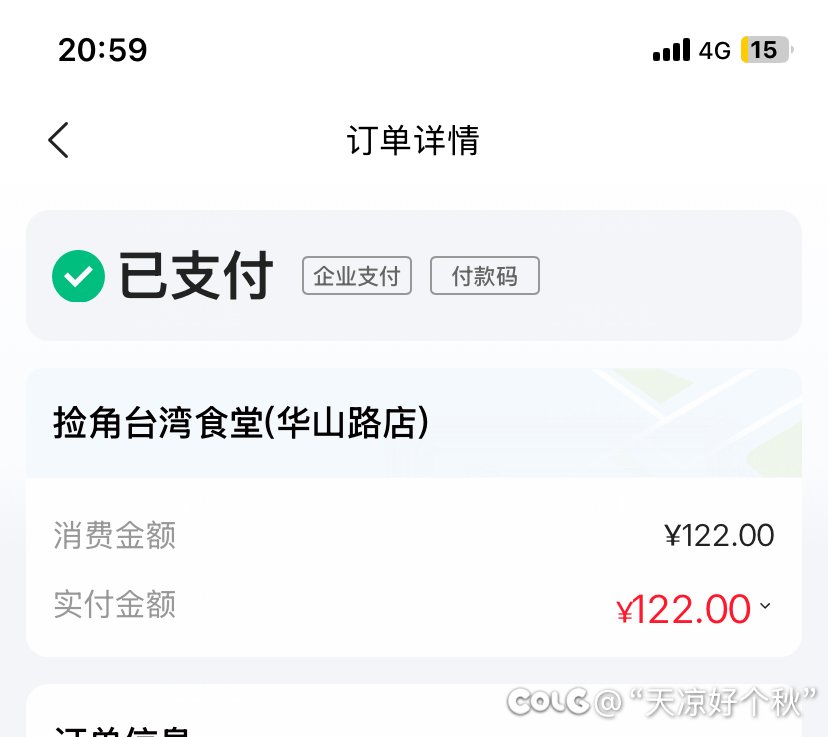The image size is (828, 737).
Task: Expand the 实付金额 ¥122.00 breakdown
Action: [765, 606]
